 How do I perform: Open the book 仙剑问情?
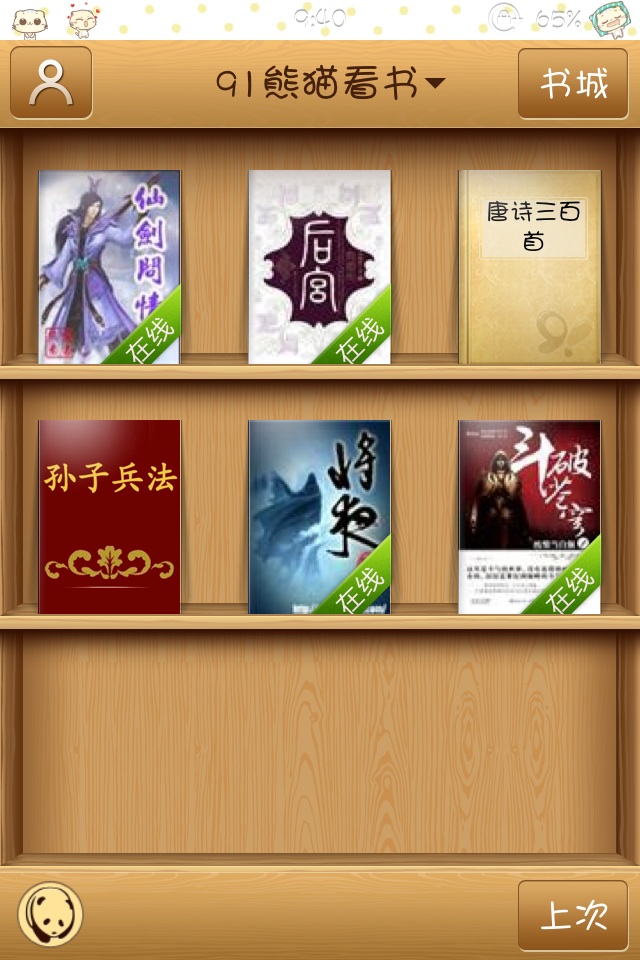coord(109,267)
